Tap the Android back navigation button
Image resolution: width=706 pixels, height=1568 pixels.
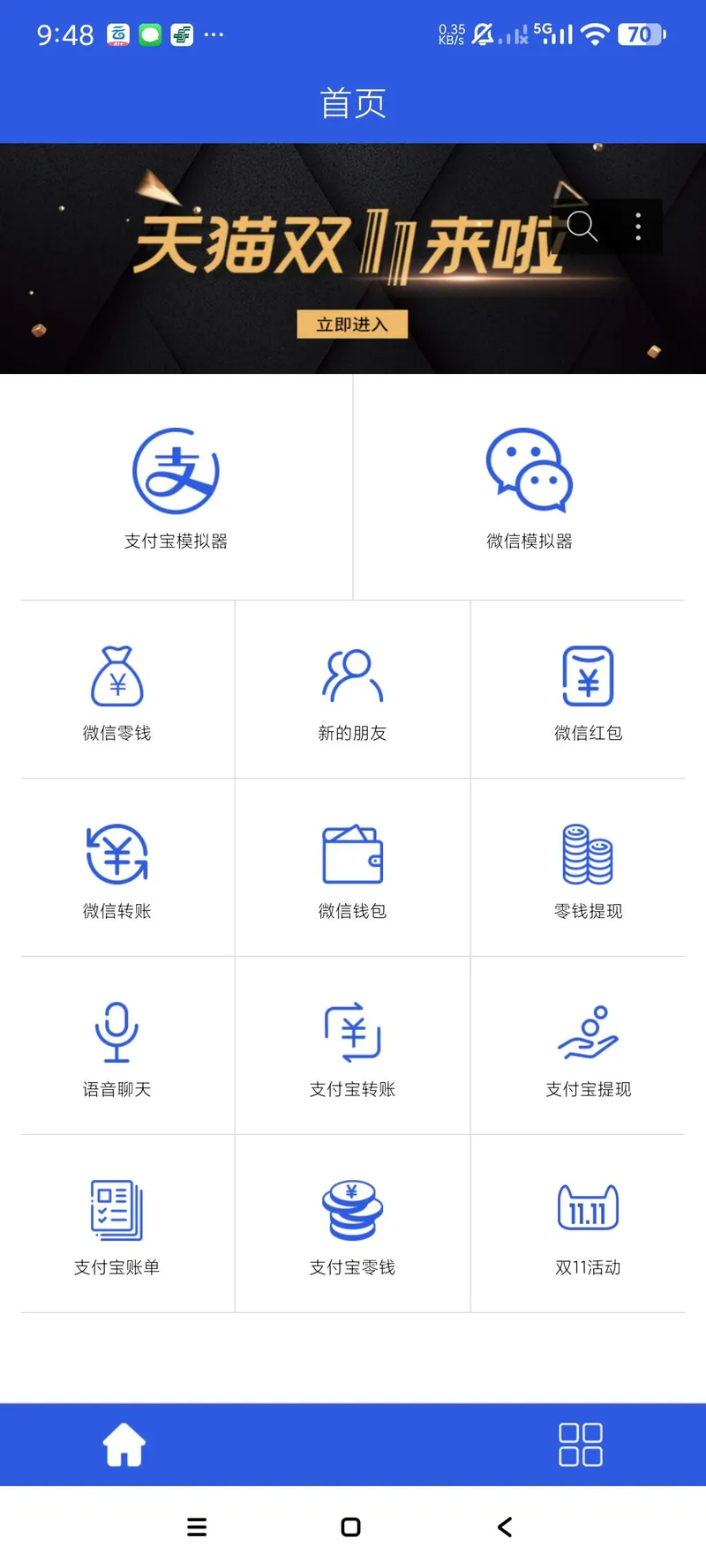(x=505, y=1527)
